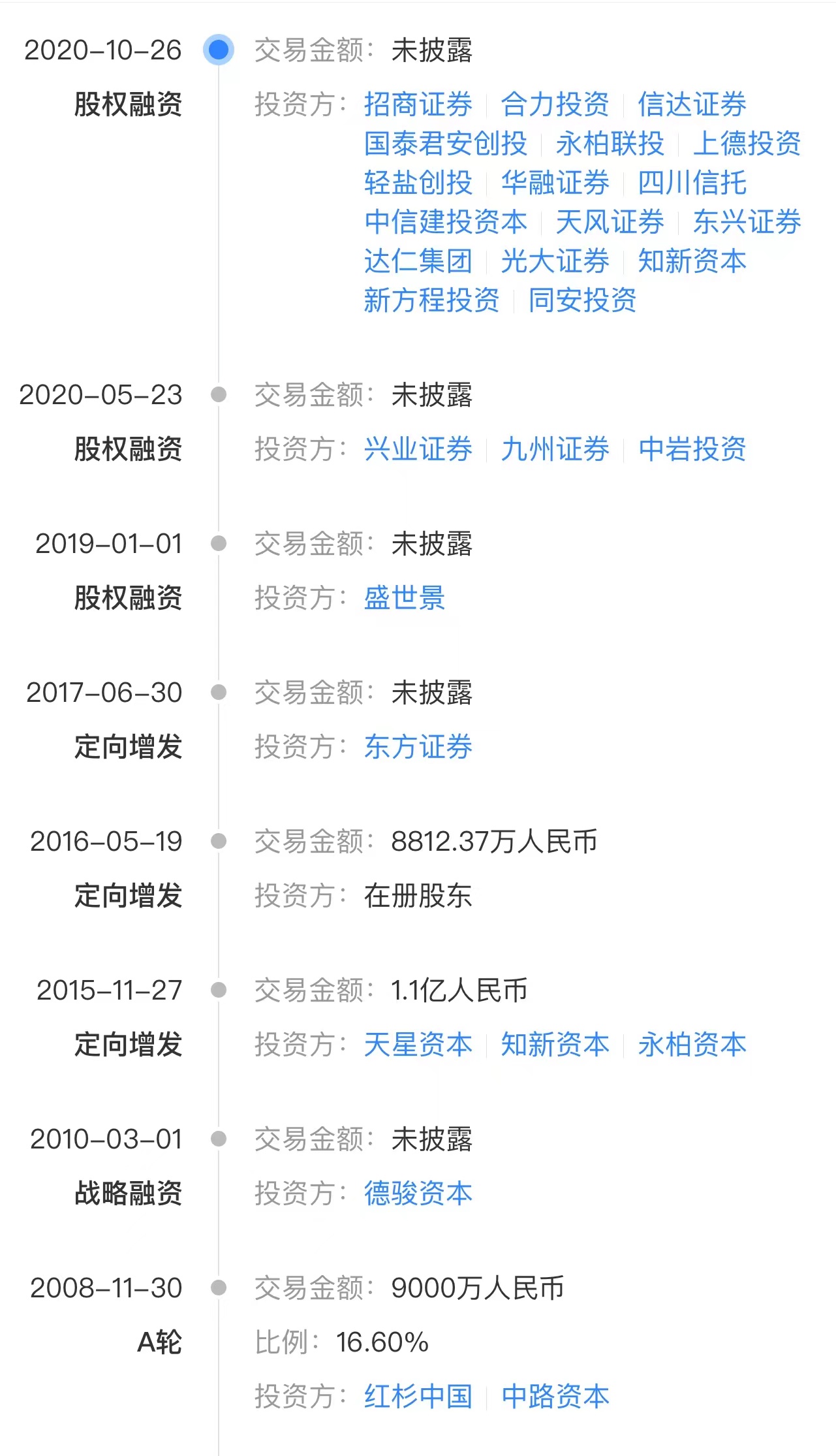This screenshot has height=1456, width=836.
Task: View the 德骏资本 profile
Action: [418, 1194]
